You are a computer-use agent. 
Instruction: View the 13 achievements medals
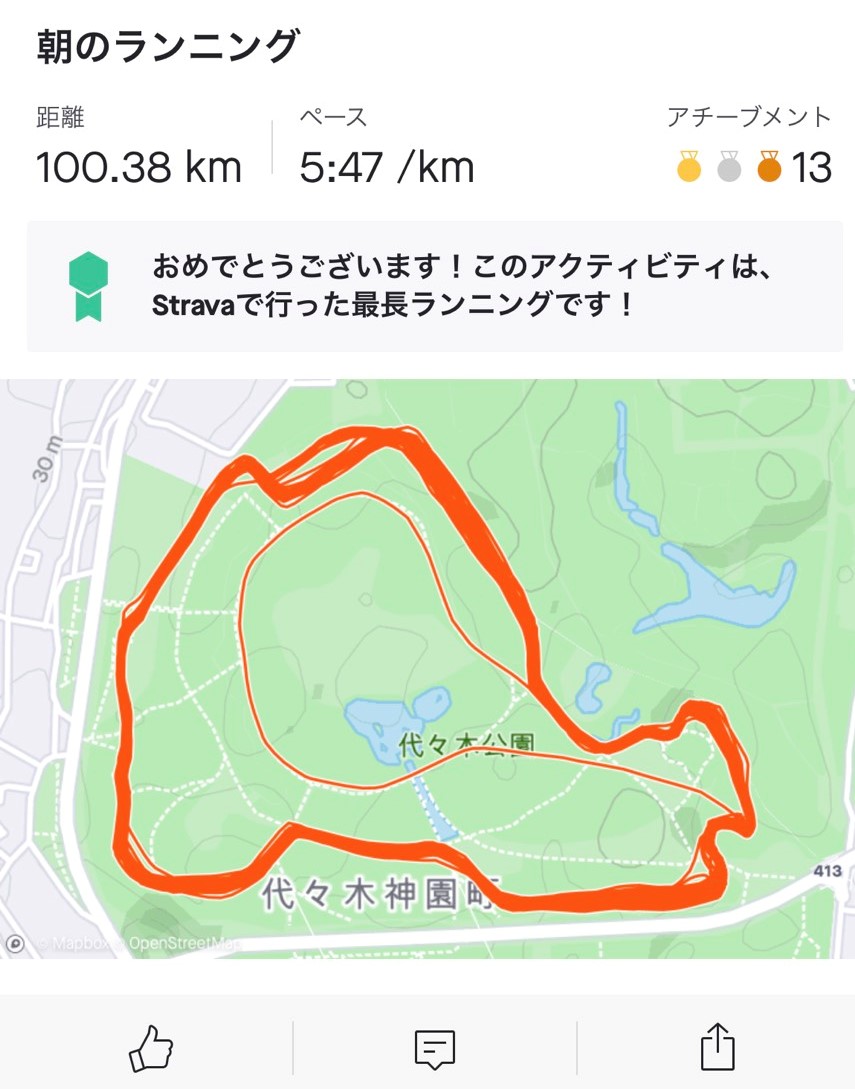(x=754, y=167)
